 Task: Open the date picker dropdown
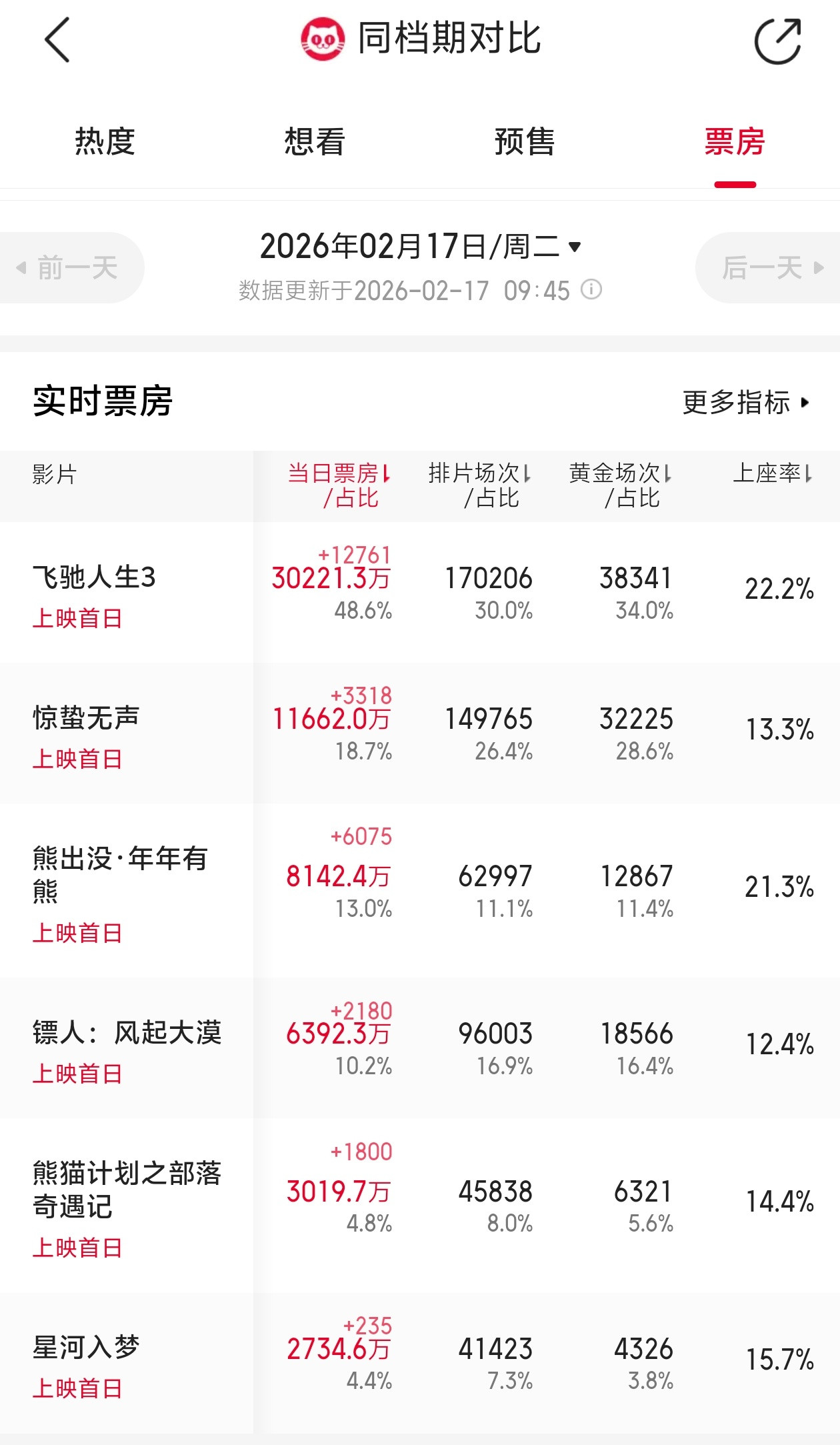420,246
